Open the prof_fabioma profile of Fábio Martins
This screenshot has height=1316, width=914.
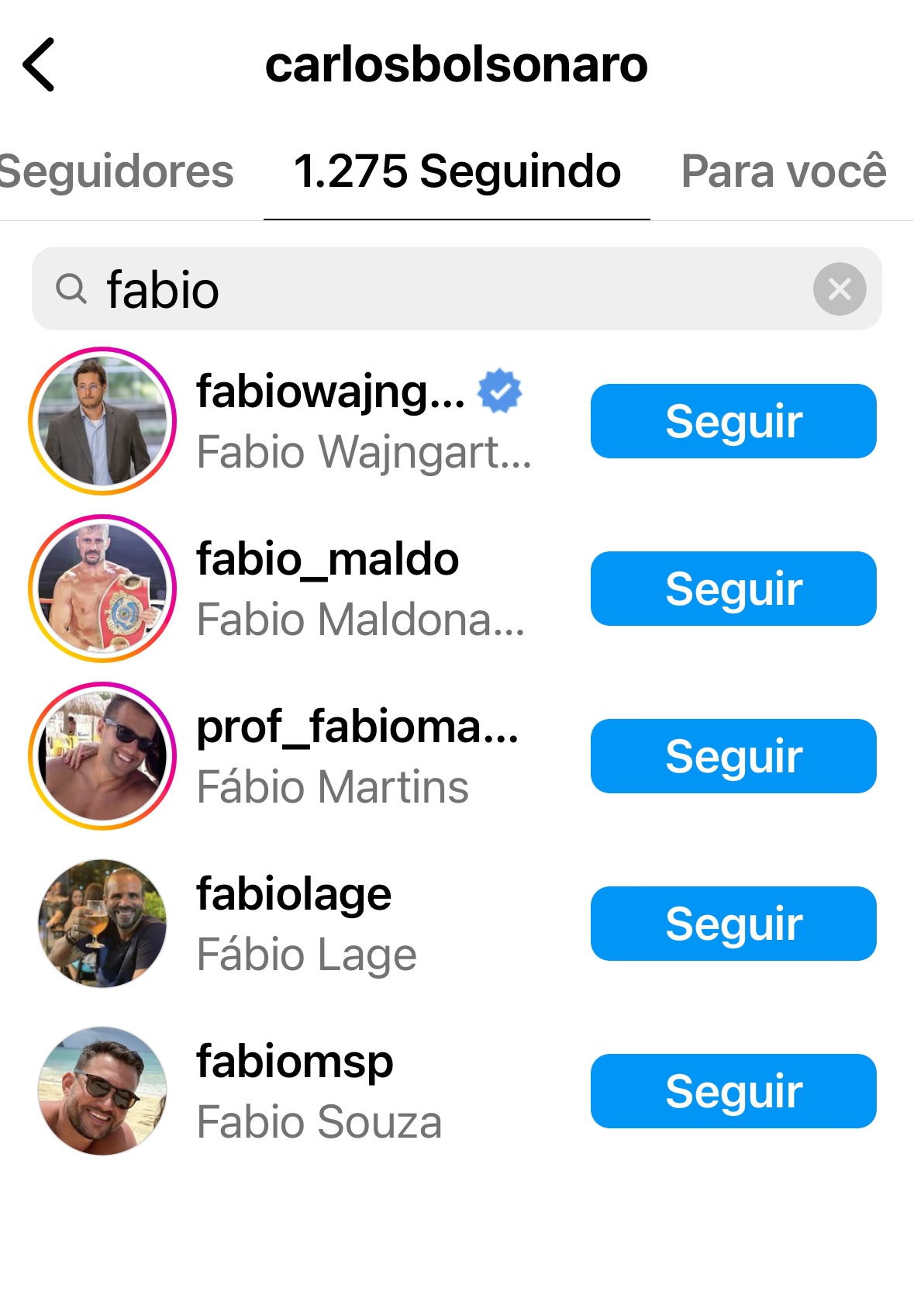click(357, 727)
